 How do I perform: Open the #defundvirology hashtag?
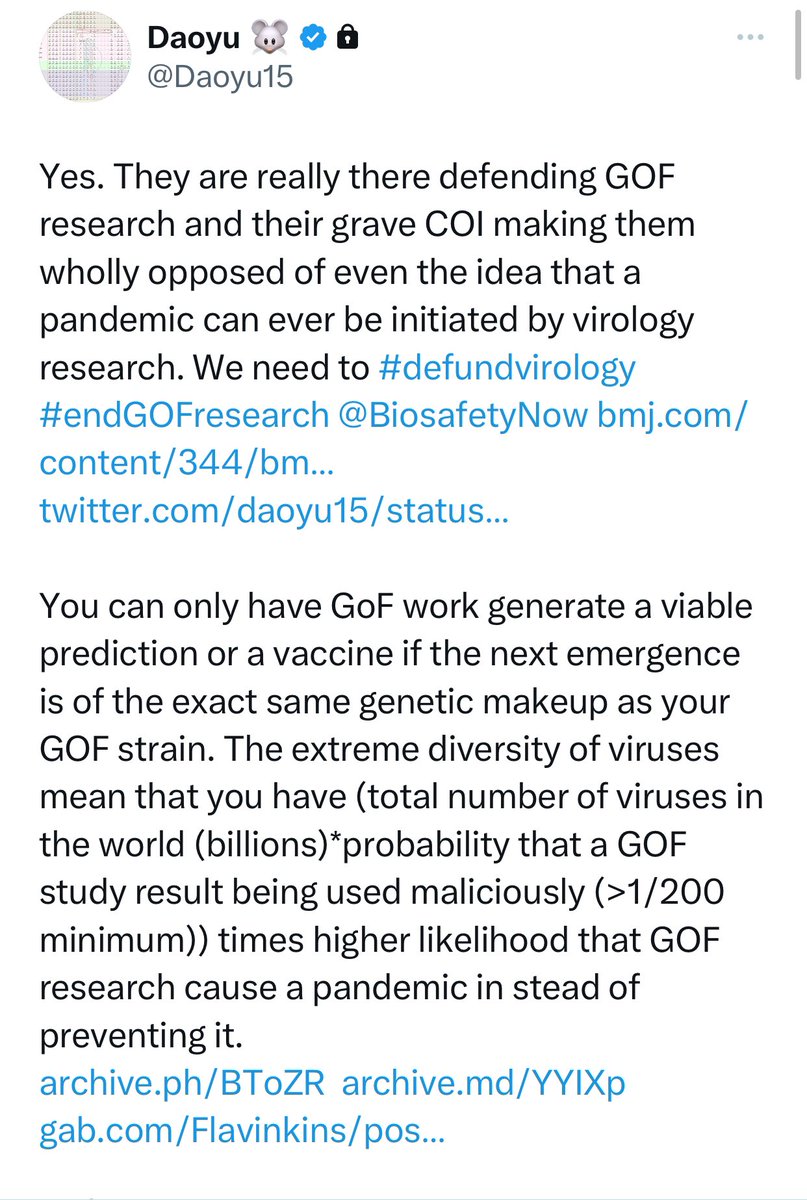point(508,367)
